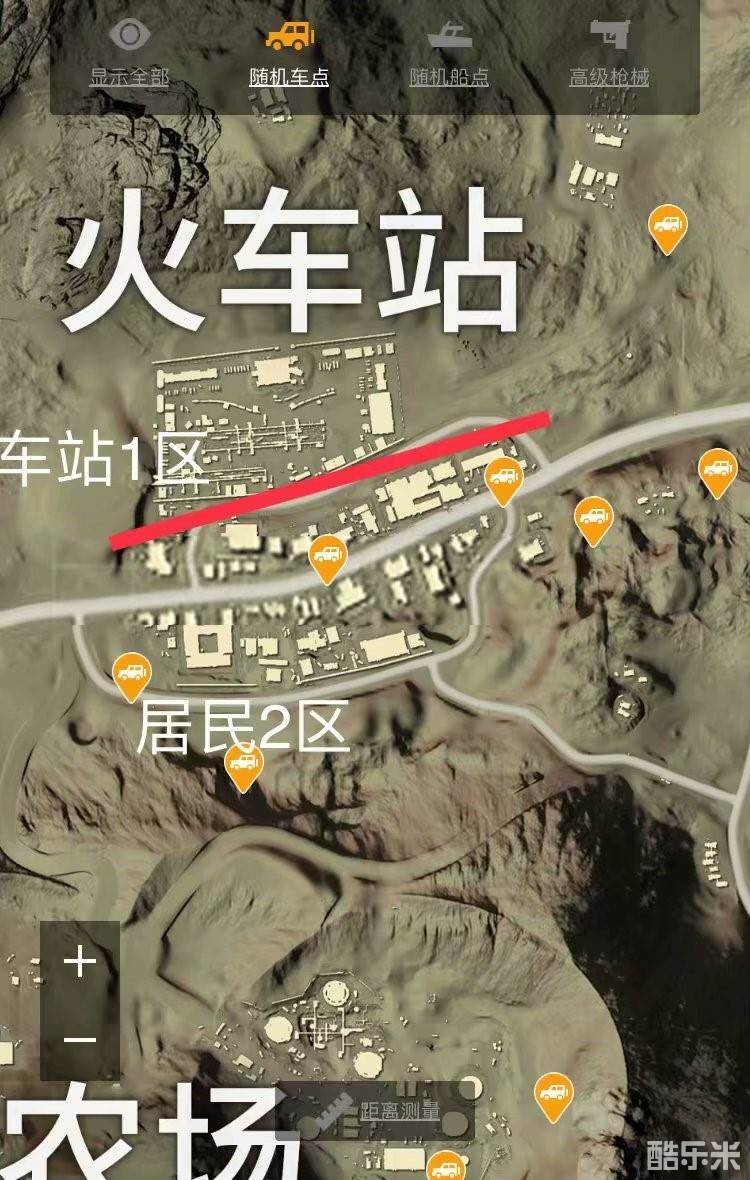
Task: Open the 高级枪械 weapons filter
Action: [x=609, y=56]
